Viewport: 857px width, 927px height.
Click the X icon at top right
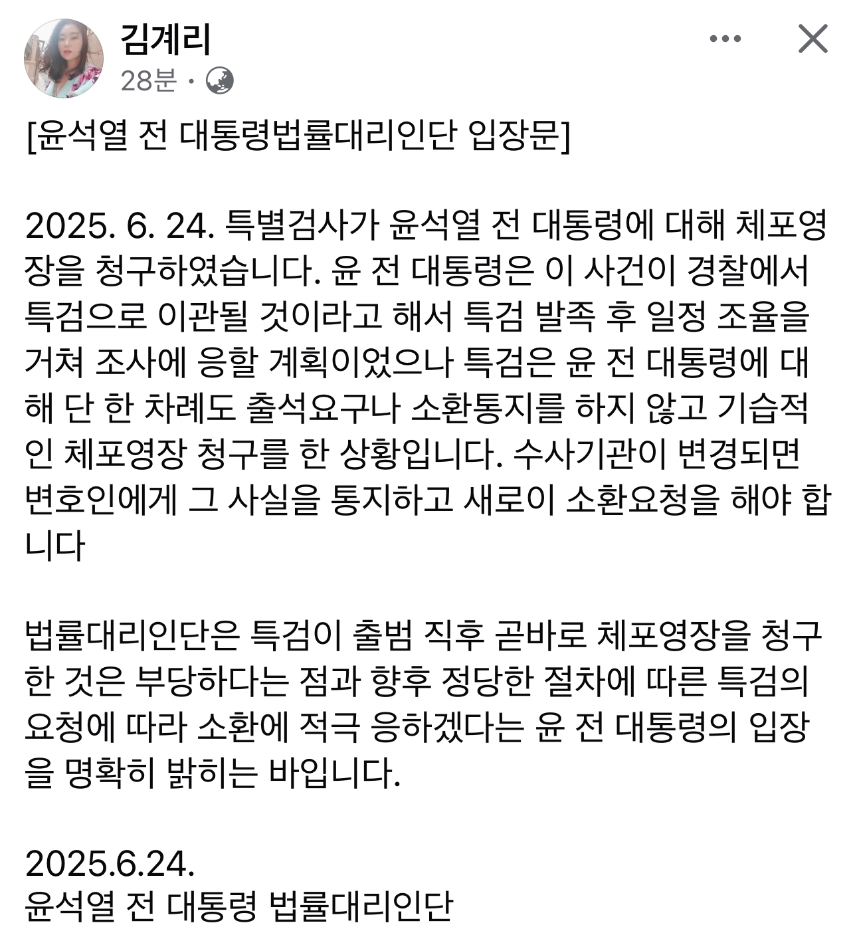pos(810,38)
